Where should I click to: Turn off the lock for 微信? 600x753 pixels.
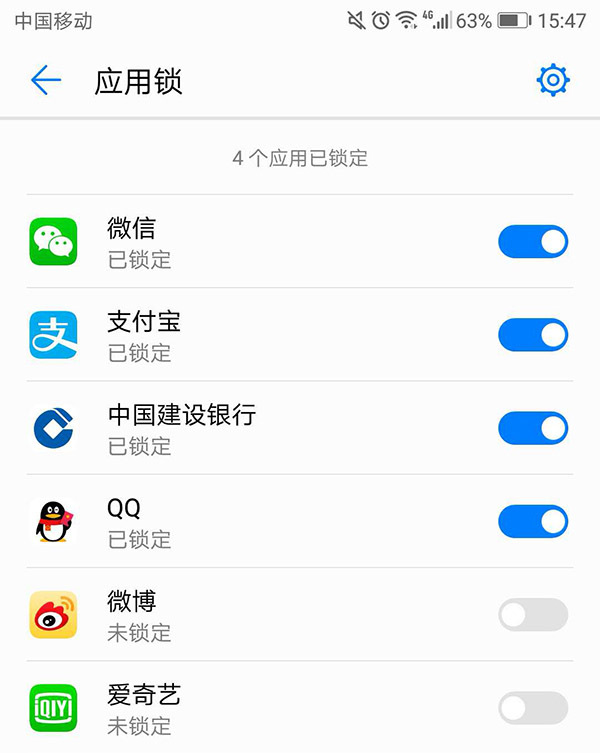point(533,242)
